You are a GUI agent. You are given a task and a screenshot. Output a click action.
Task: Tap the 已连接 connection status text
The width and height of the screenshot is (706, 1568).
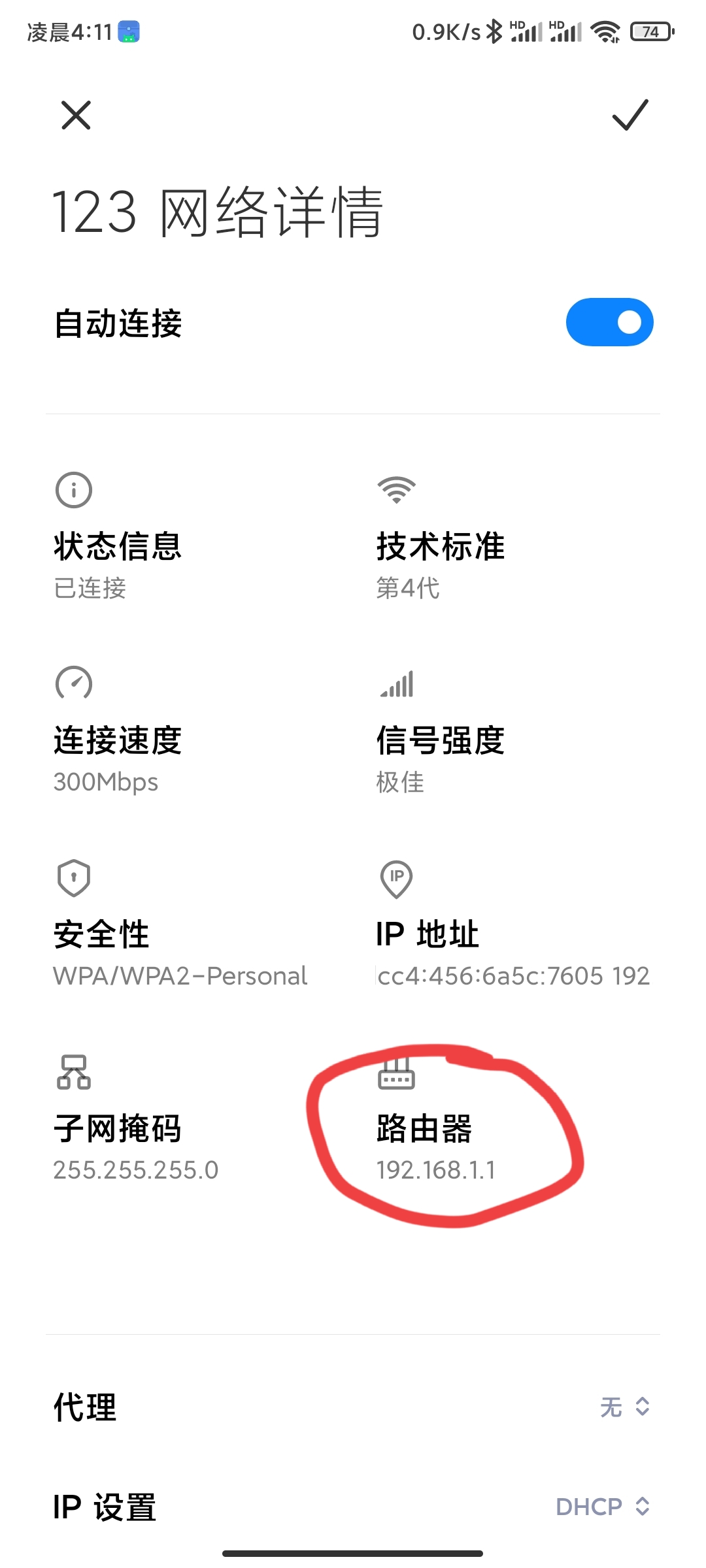pos(90,589)
